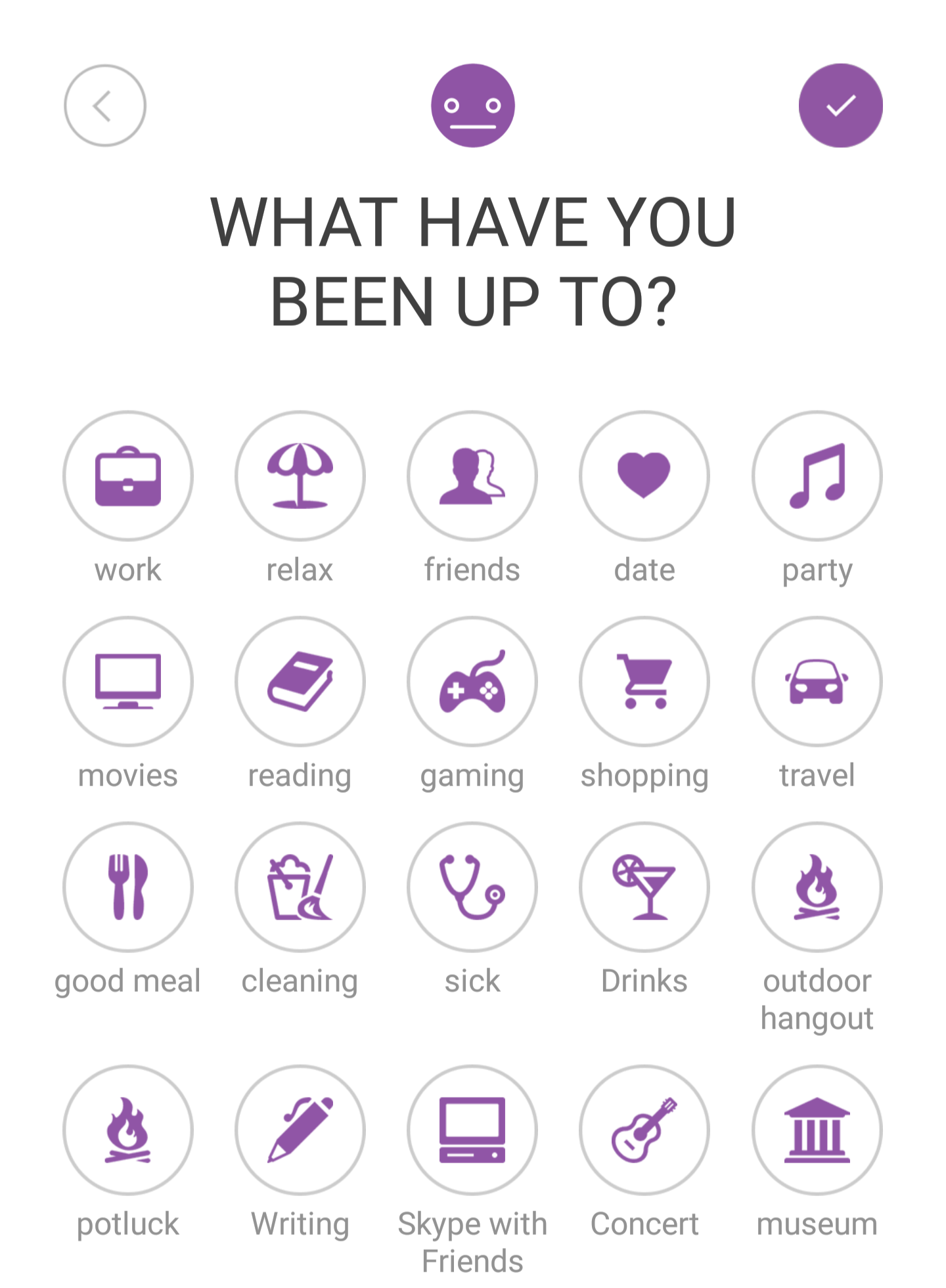This screenshot has height=1288, width=946.
Task: Select gaming activity
Action: pos(472,682)
